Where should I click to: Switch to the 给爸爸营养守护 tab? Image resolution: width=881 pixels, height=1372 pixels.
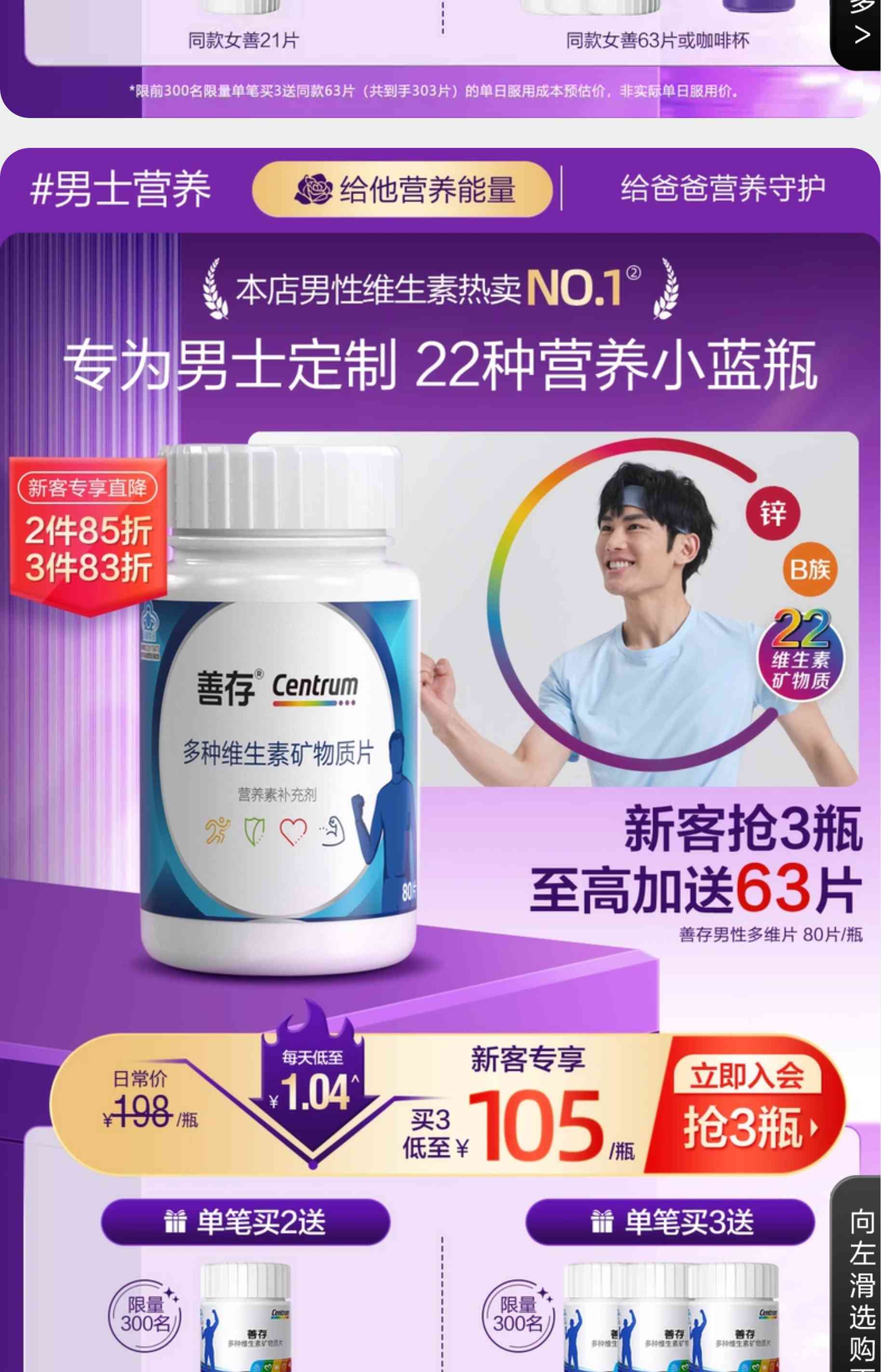722,189
